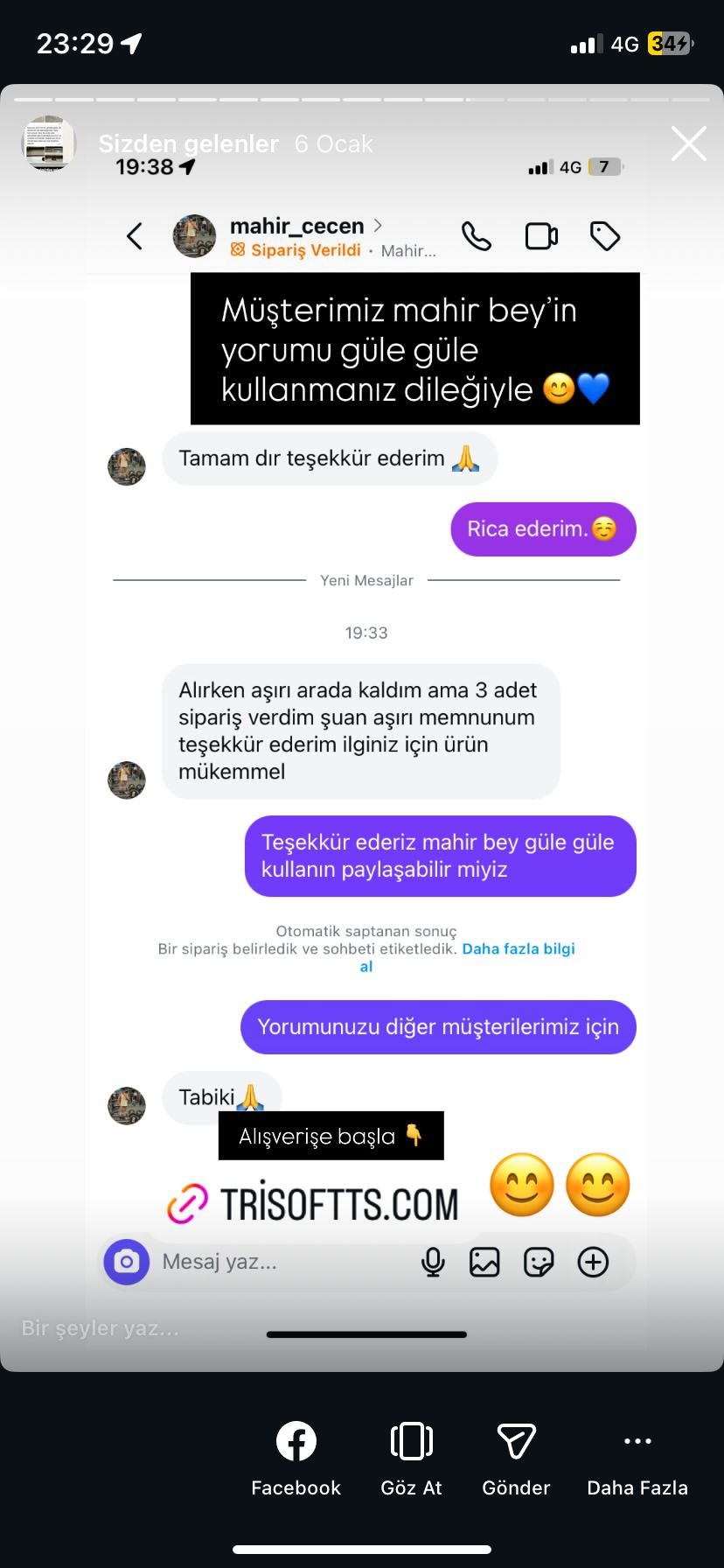
Task: Open the TRISOFTTS.COM link sticker
Action: pos(315,1204)
